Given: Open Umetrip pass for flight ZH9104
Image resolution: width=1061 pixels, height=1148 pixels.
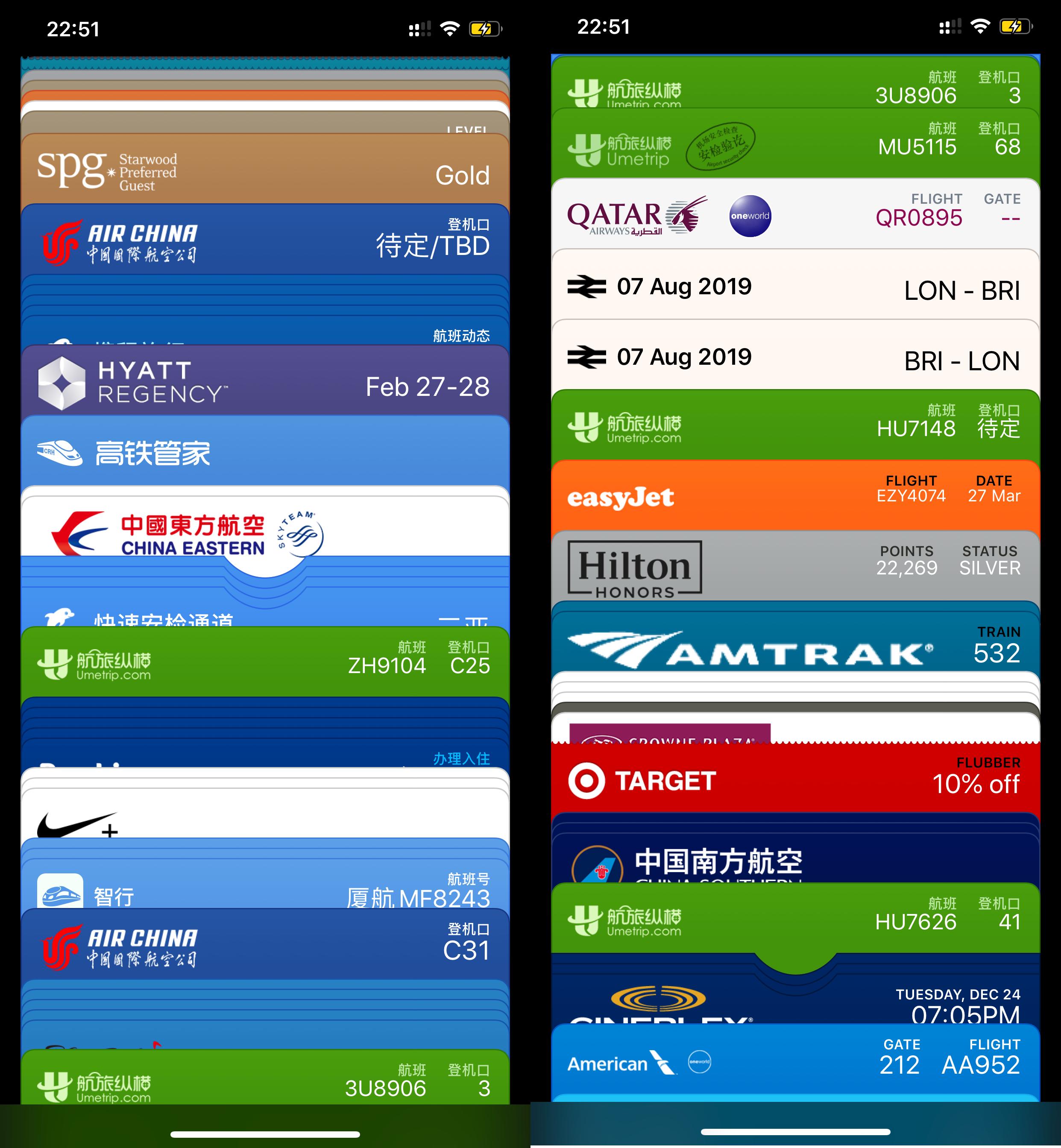Looking at the screenshot, I should pyautogui.click(x=264, y=663).
